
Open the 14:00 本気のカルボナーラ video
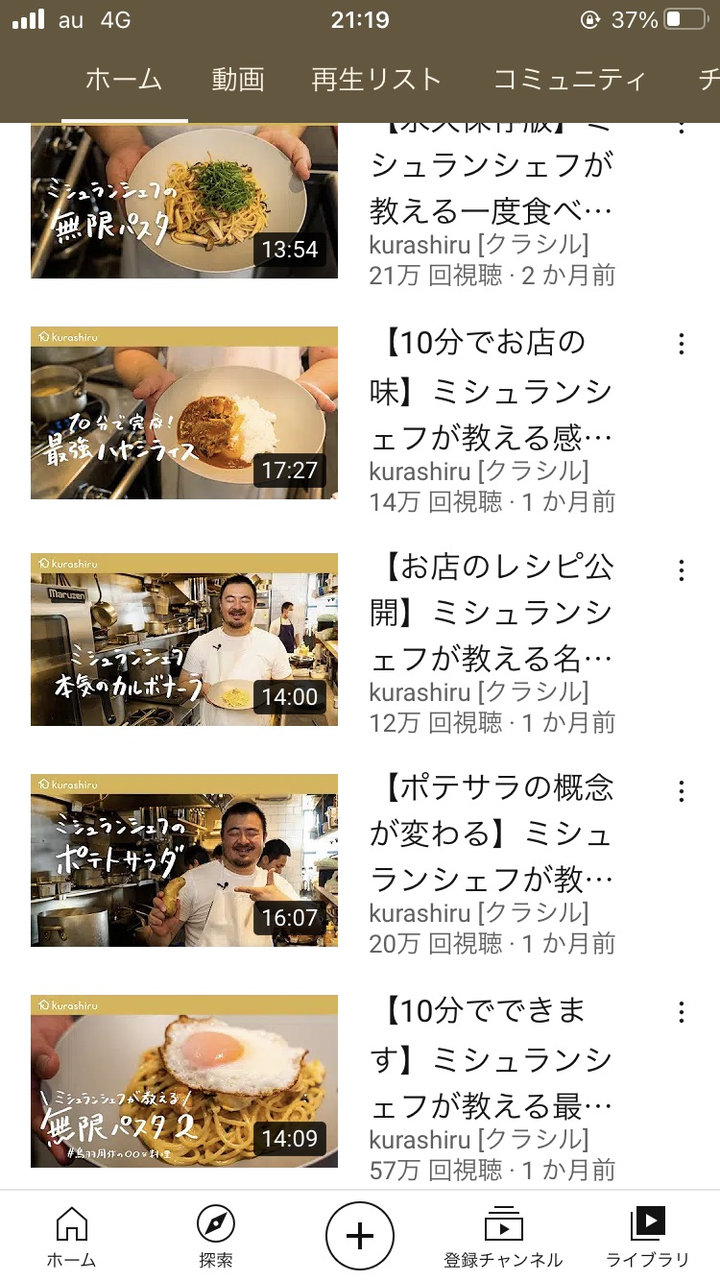pos(184,639)
